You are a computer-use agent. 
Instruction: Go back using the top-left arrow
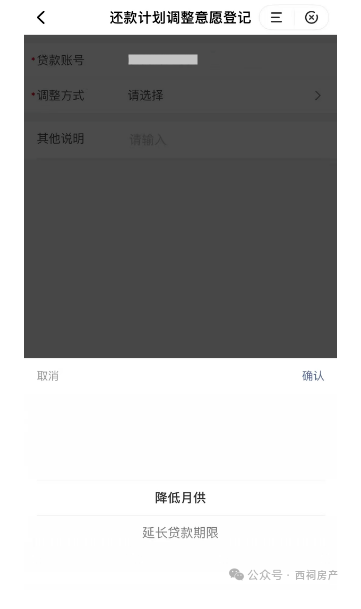tap(41, 17)
